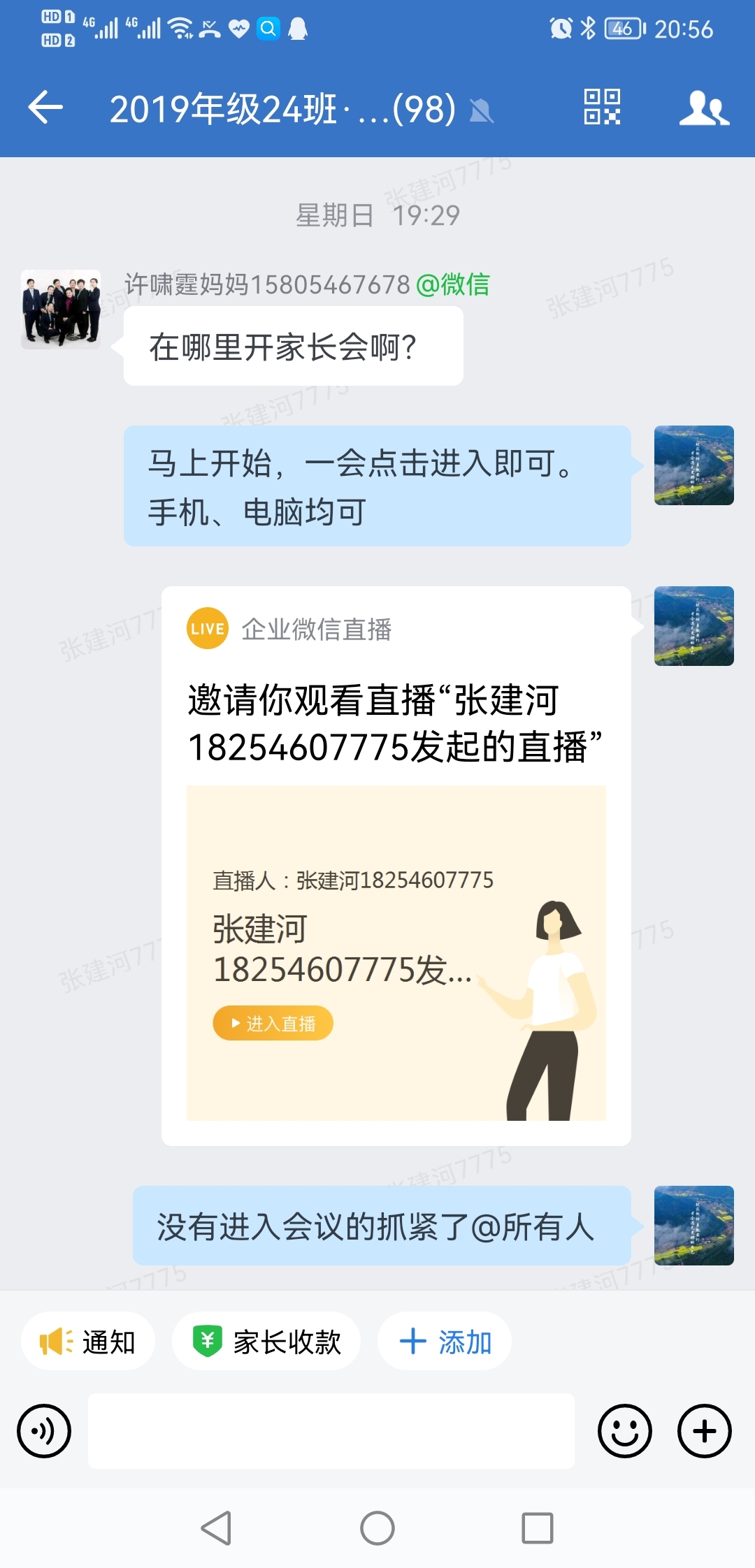
Task: Tap the system home button
Action: [377, 1528]
